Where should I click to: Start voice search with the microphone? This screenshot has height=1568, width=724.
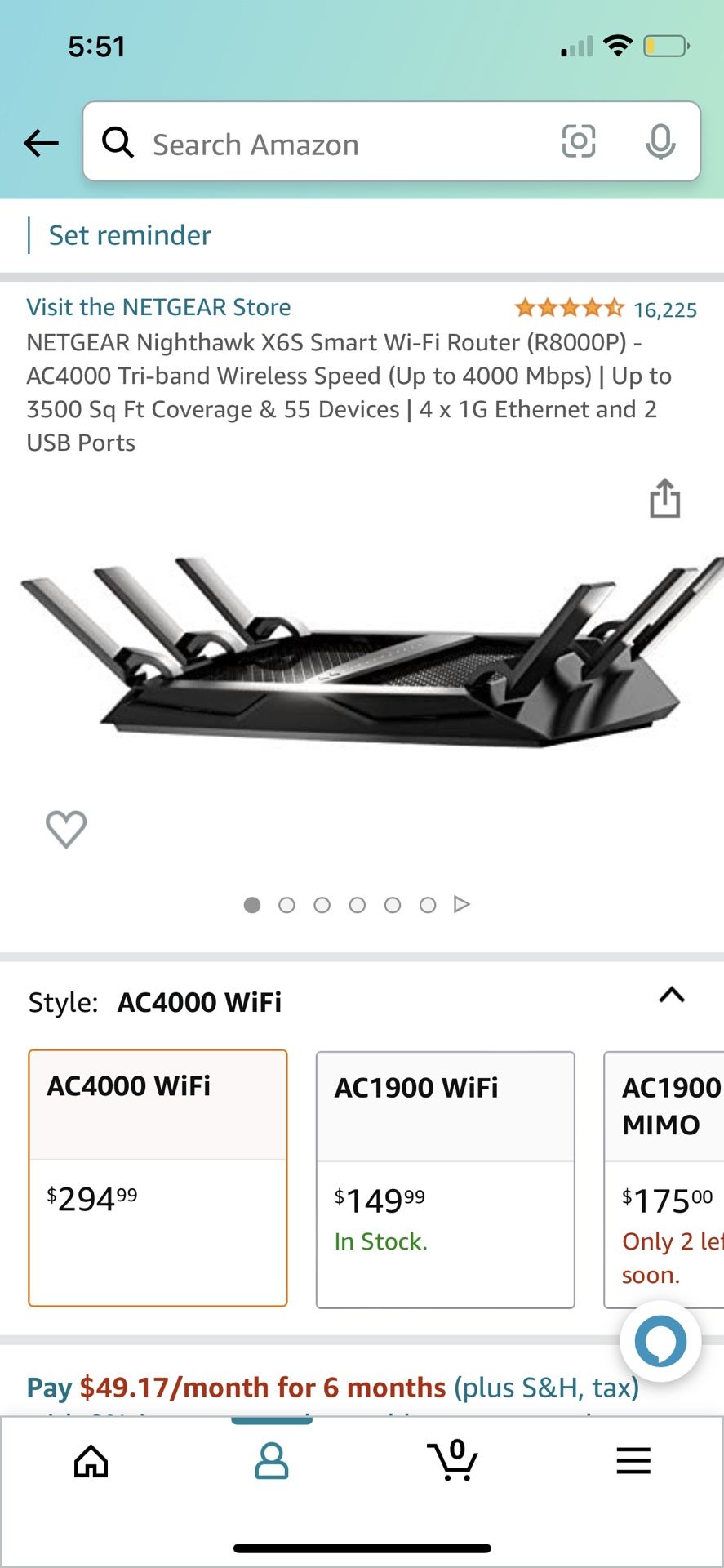660,142
